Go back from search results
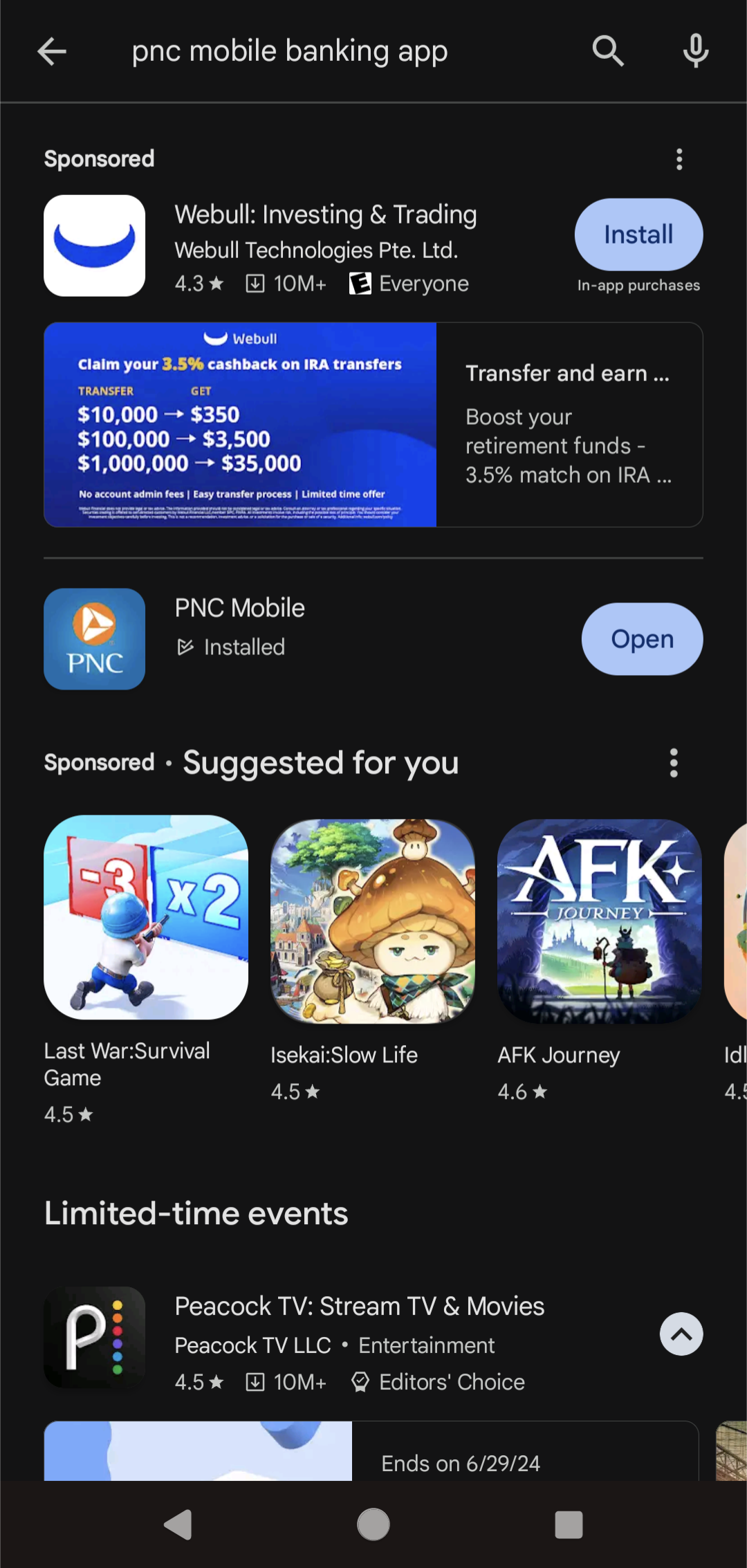 coord(52,51)
